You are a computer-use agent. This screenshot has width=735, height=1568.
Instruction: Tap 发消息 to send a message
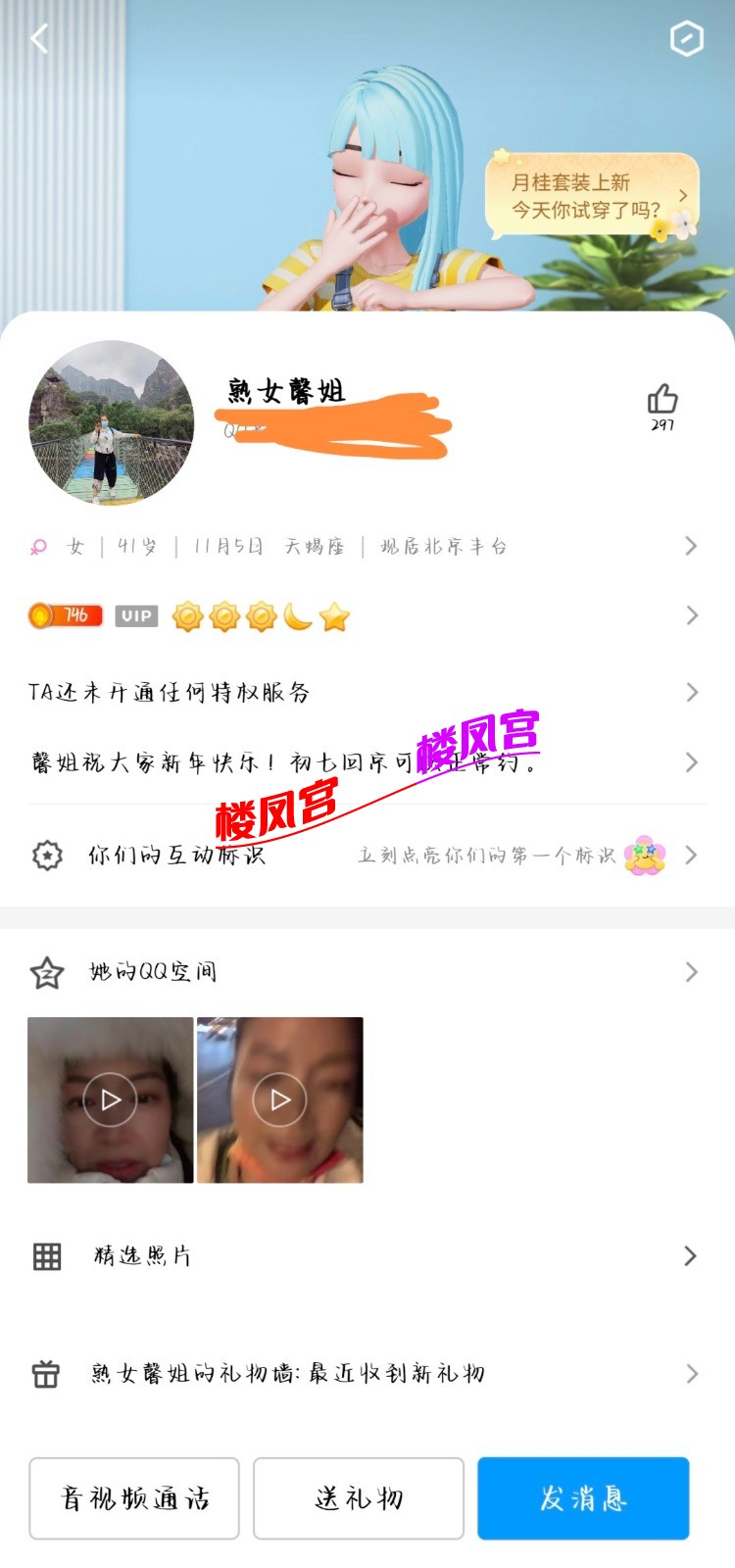pyautogui.click(x=583, y=1498)
